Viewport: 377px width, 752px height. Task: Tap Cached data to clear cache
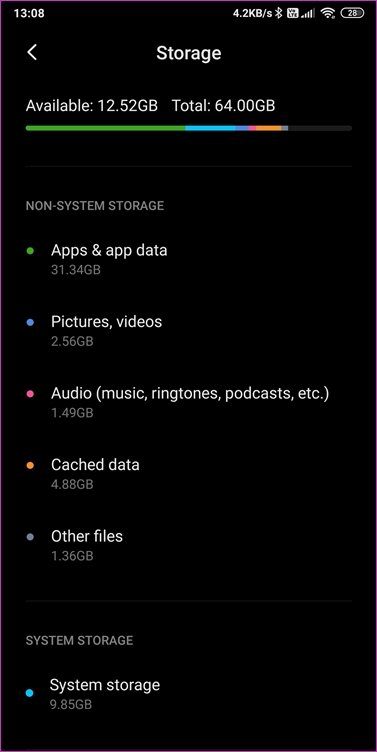point(188,473)
